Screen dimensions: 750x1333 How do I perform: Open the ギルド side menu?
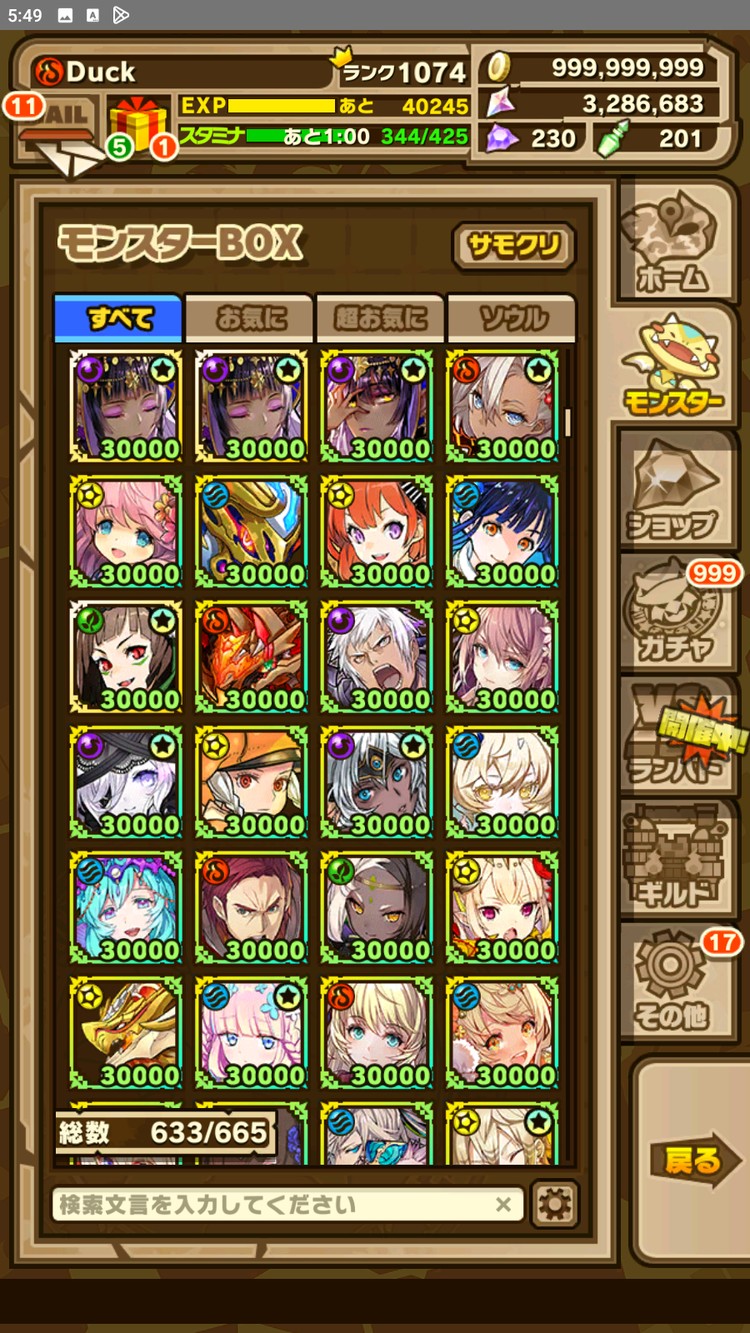tap(678, 860)
